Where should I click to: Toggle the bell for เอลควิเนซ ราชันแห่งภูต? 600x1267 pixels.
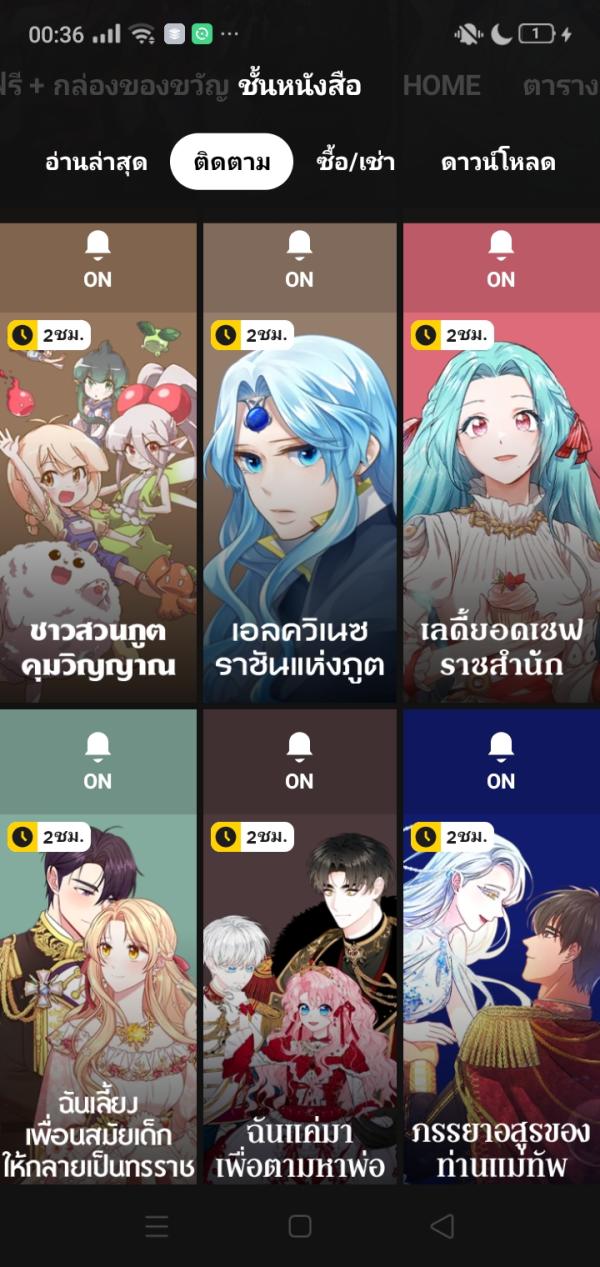coord(299,258)
